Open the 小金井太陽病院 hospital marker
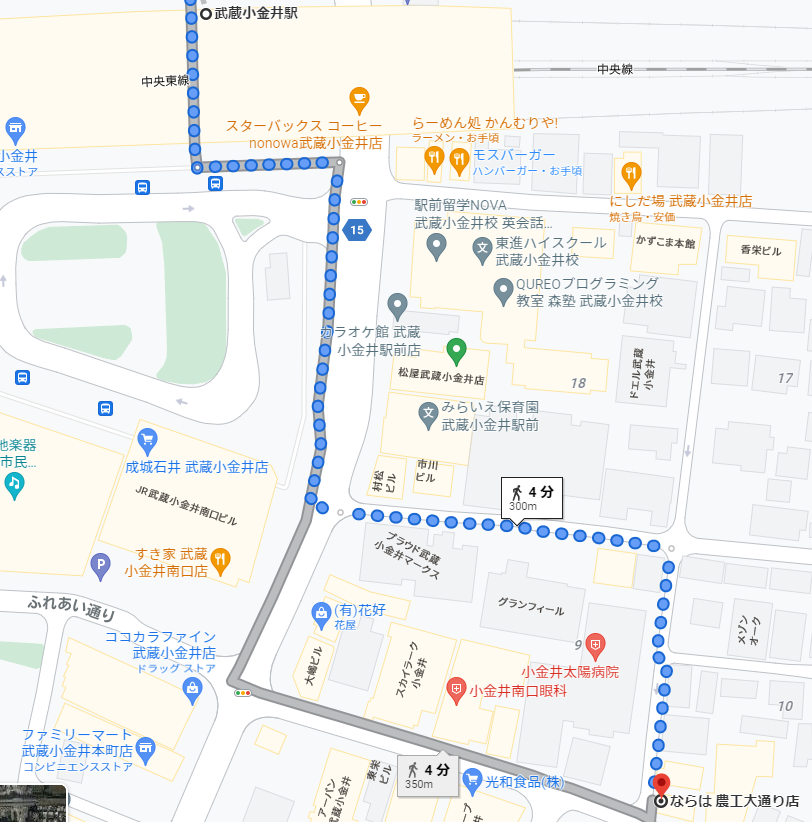The width and height of the screenshot is (812, 822). click(x=596, y=644)
